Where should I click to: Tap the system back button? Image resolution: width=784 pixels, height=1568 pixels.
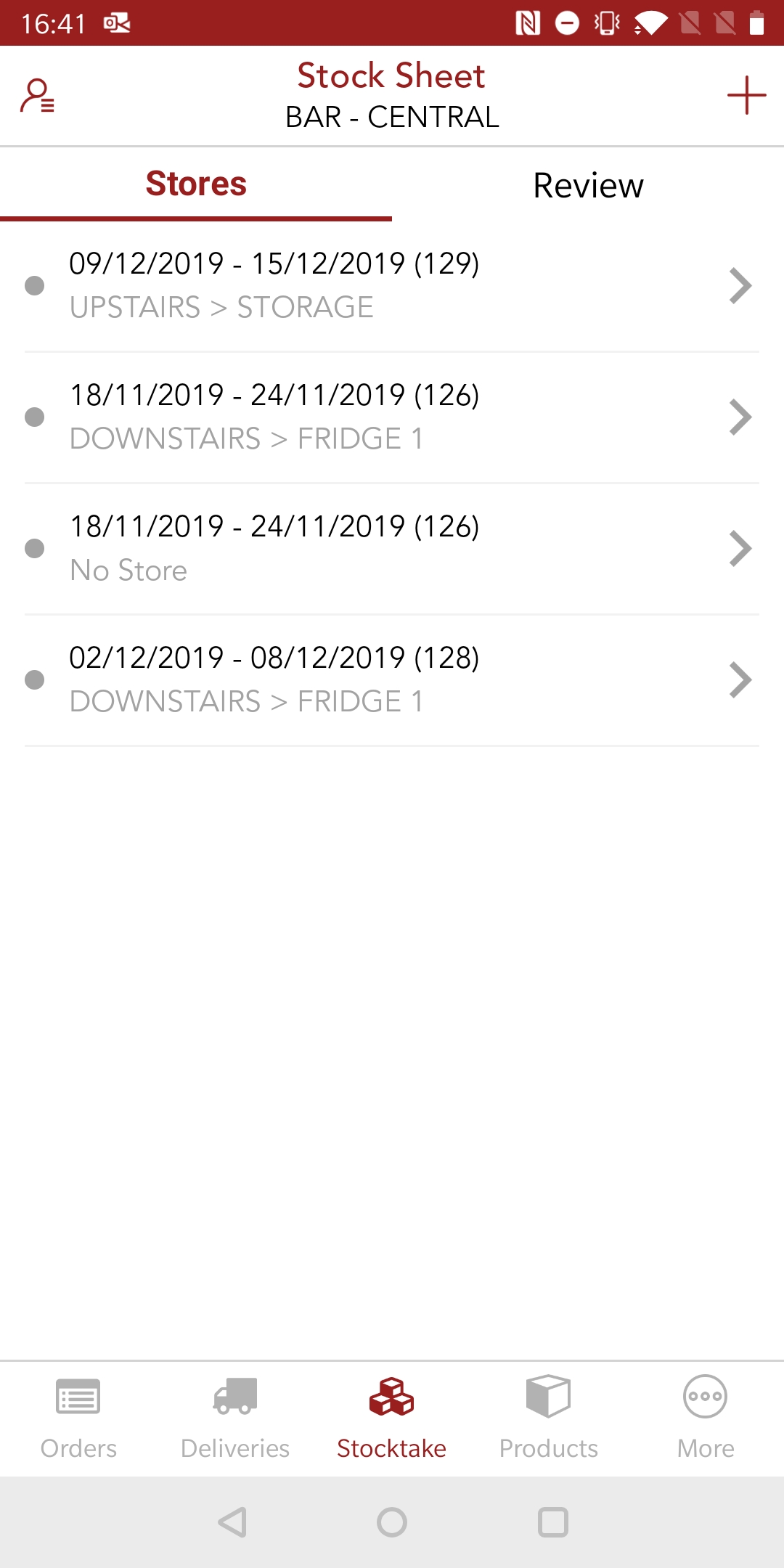[233, 1522]
